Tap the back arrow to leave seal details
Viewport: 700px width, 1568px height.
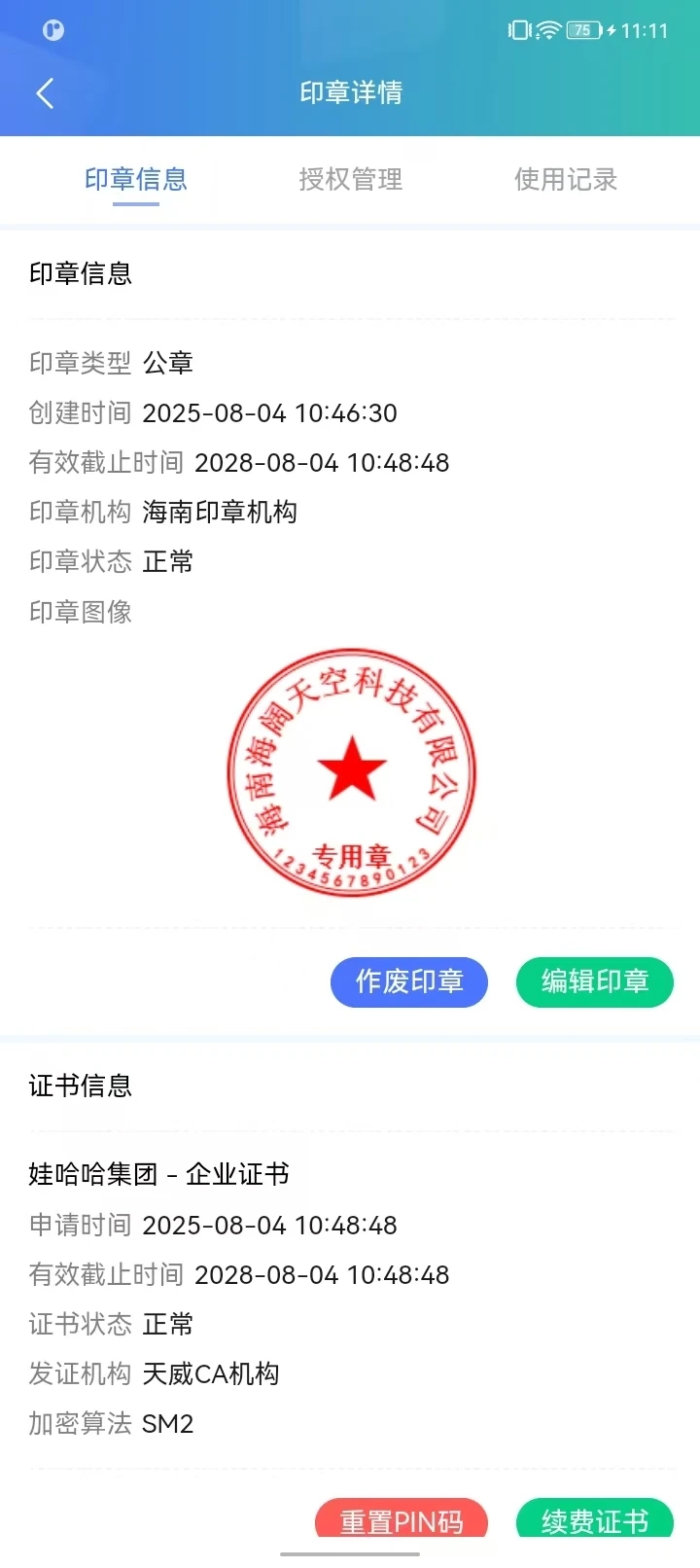click(x=44, y=92)
